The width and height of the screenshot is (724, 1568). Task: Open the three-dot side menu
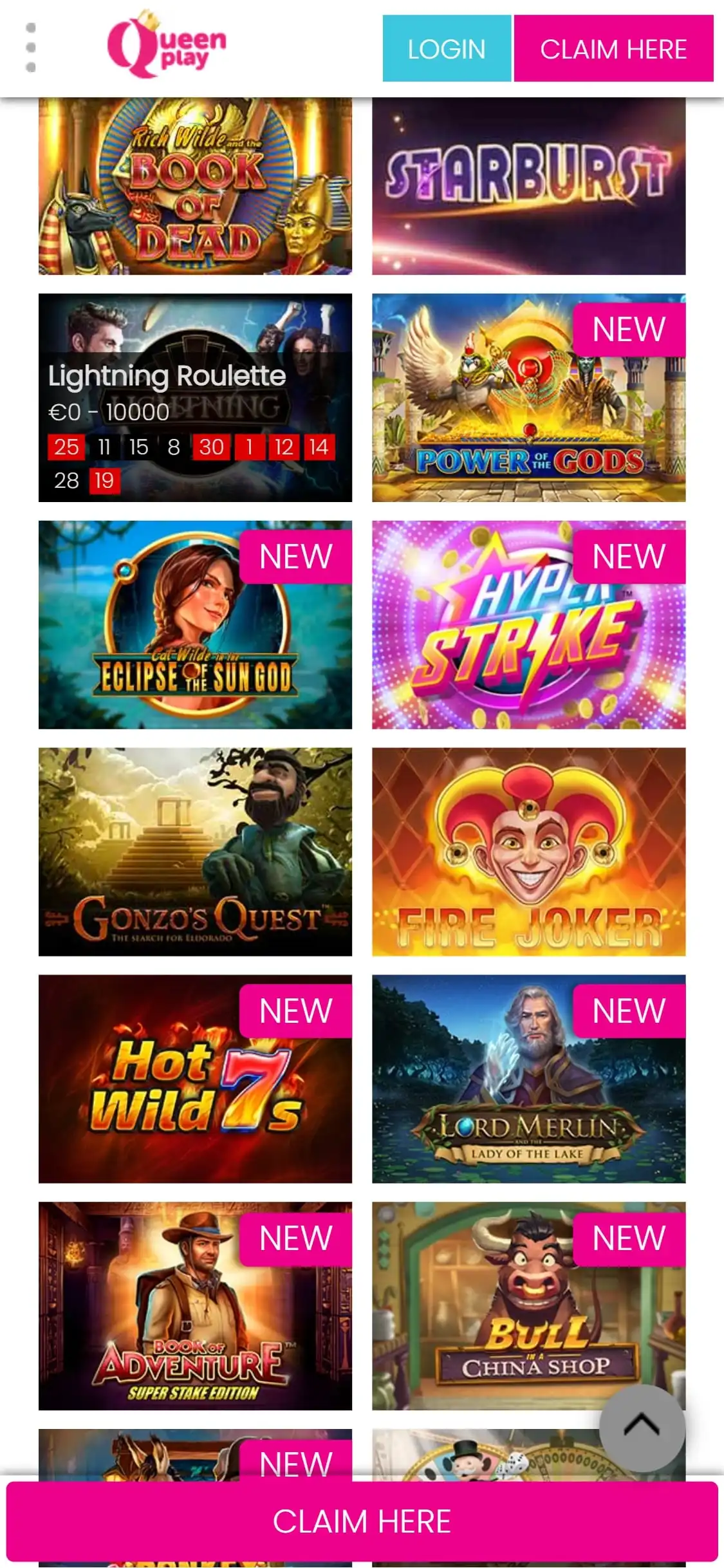(x=30, y=48)
